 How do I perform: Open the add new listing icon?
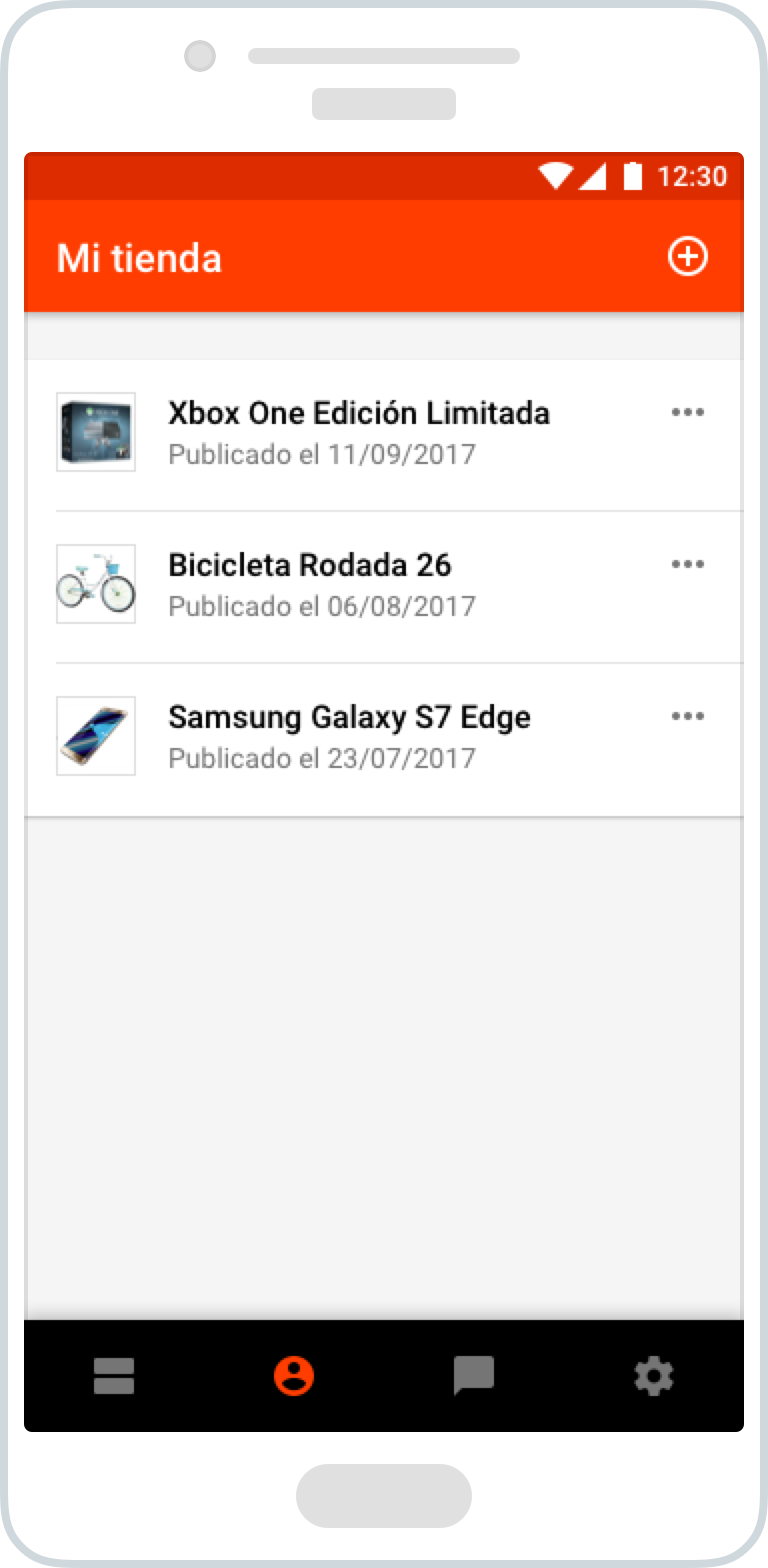(x=687, y=256)
